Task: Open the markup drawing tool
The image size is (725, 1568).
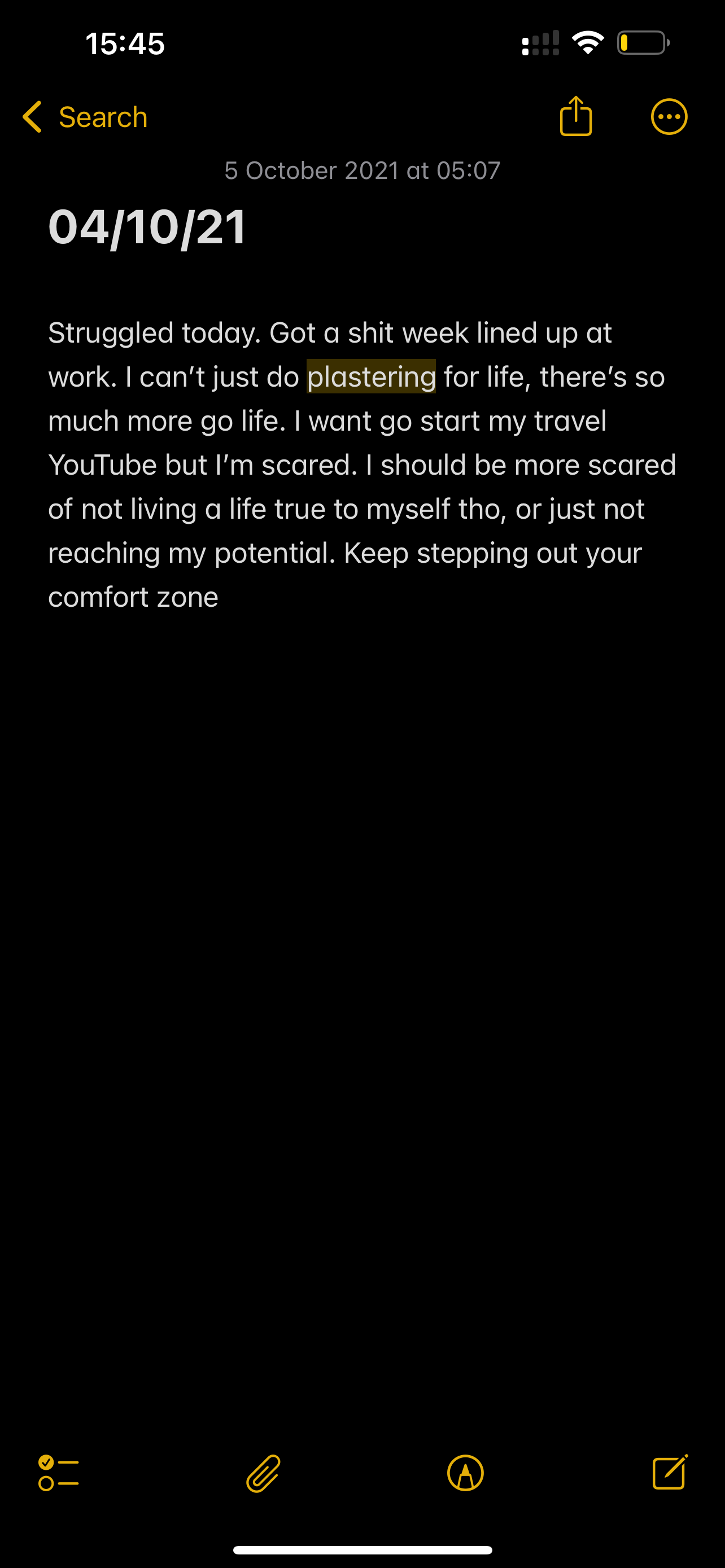Action: point(466,1473)
